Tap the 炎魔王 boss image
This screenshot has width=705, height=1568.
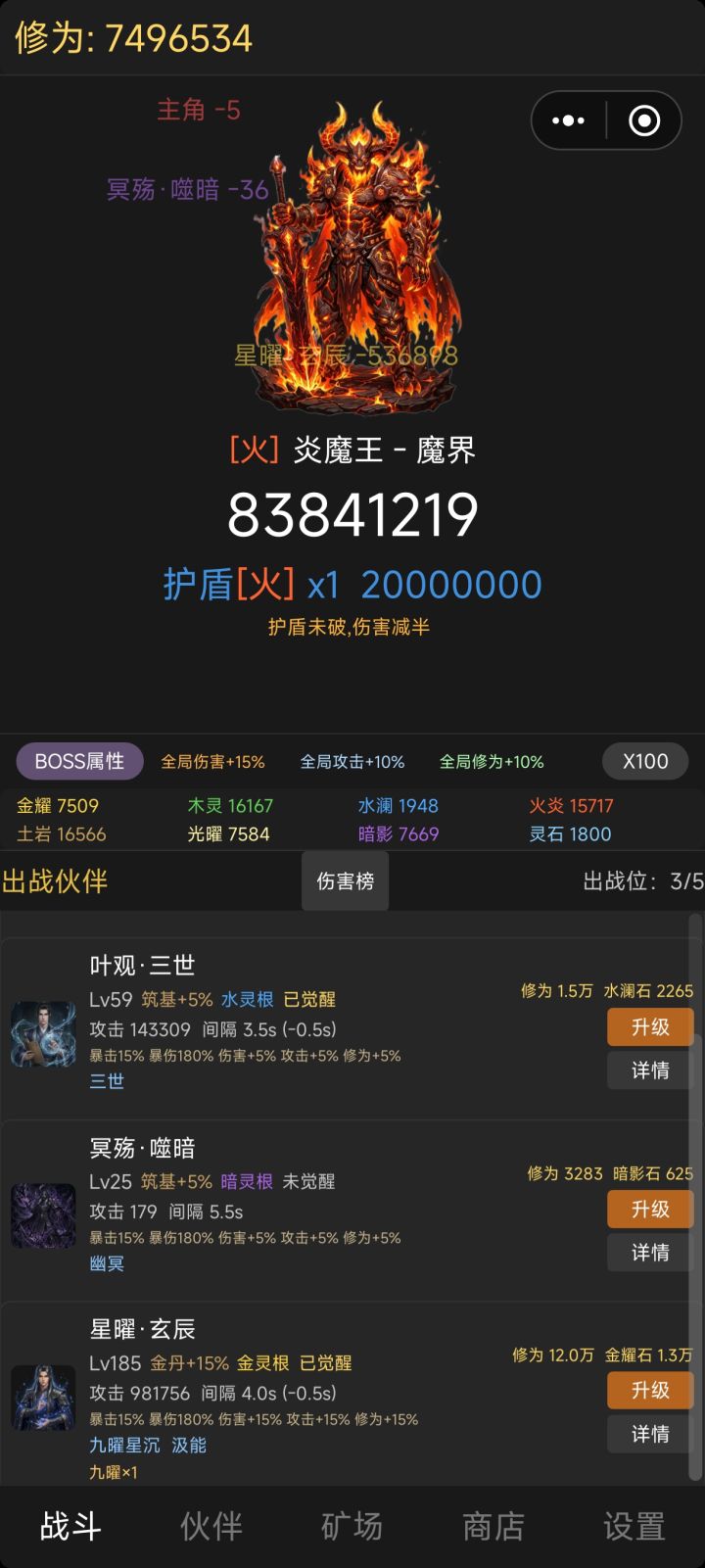point(352,264)
